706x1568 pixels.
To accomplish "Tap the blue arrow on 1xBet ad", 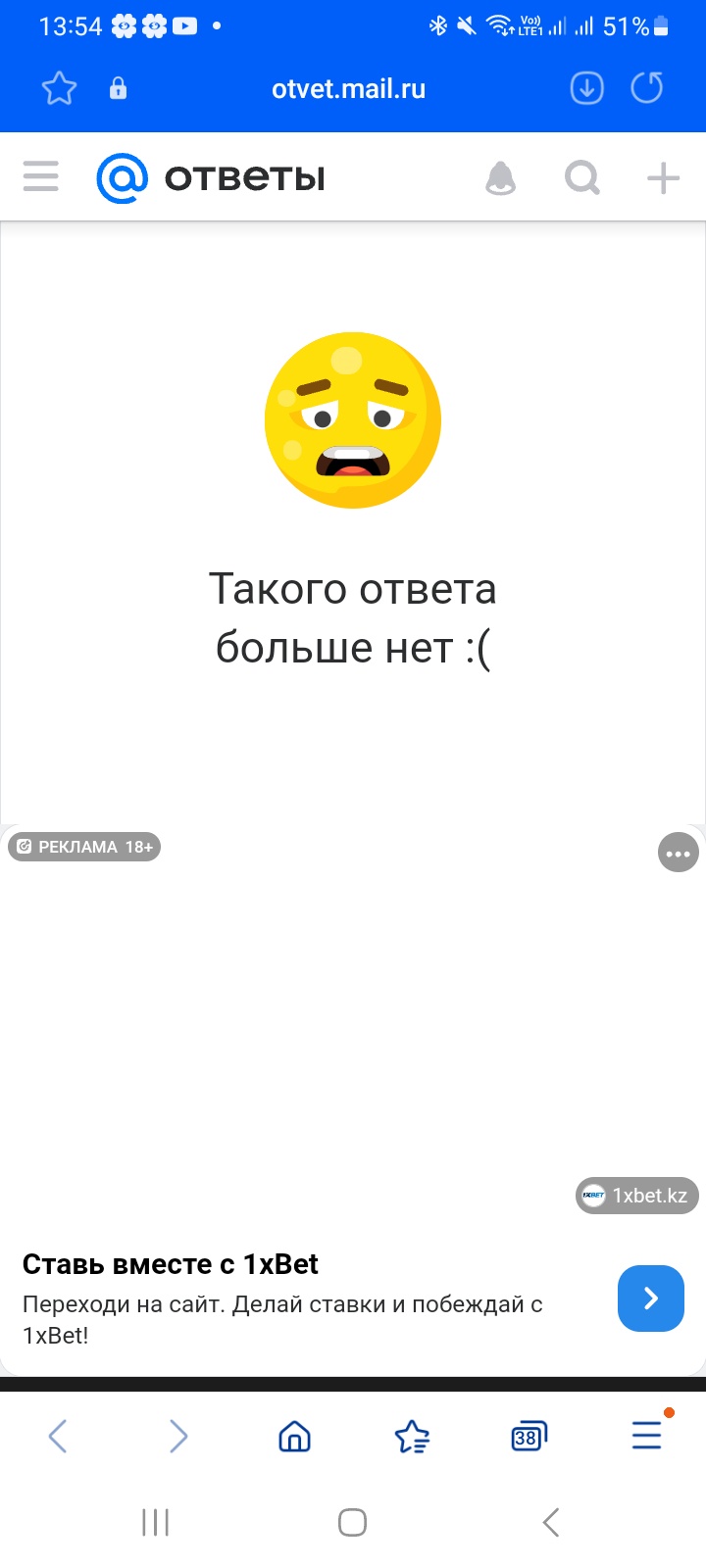I will coord(650,1298).
